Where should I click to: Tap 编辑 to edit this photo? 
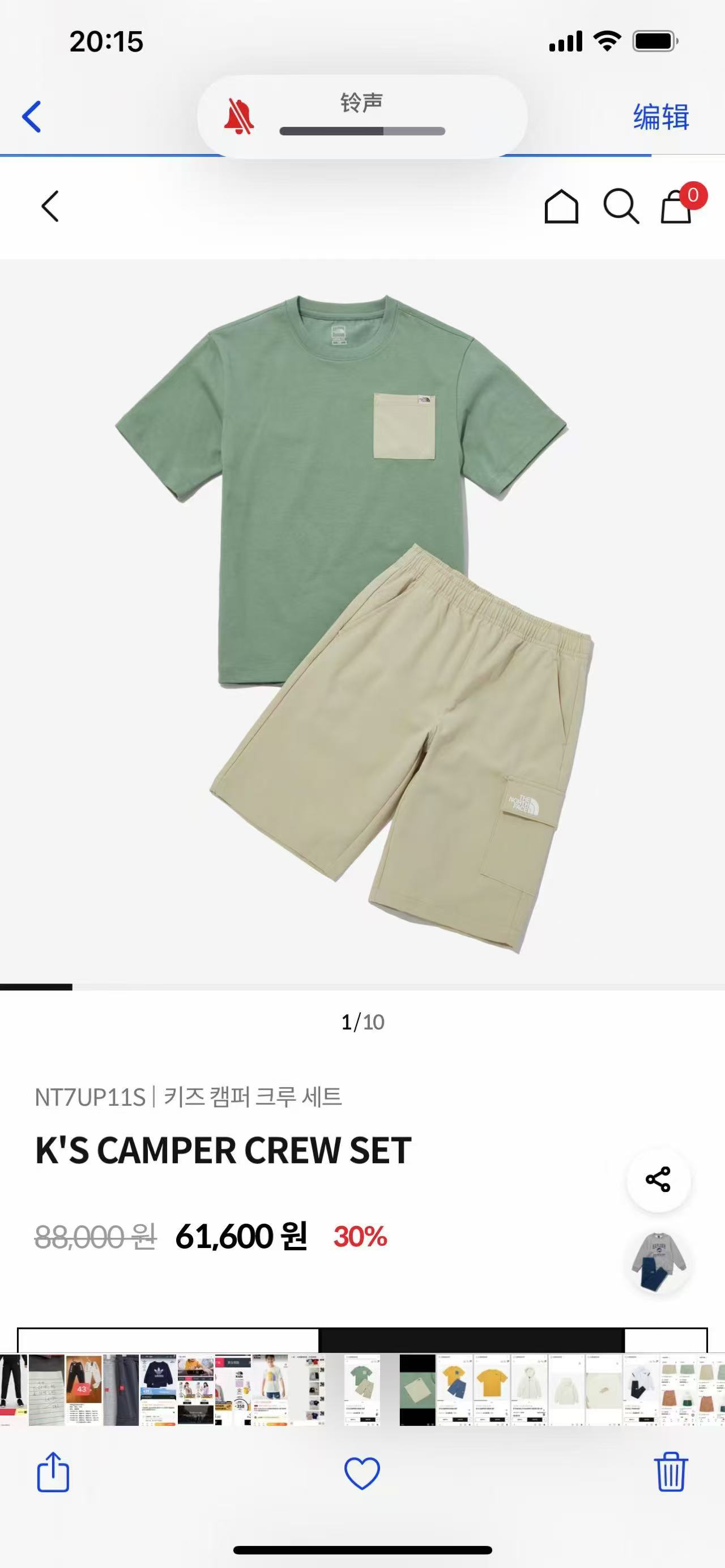pos(660,117)
